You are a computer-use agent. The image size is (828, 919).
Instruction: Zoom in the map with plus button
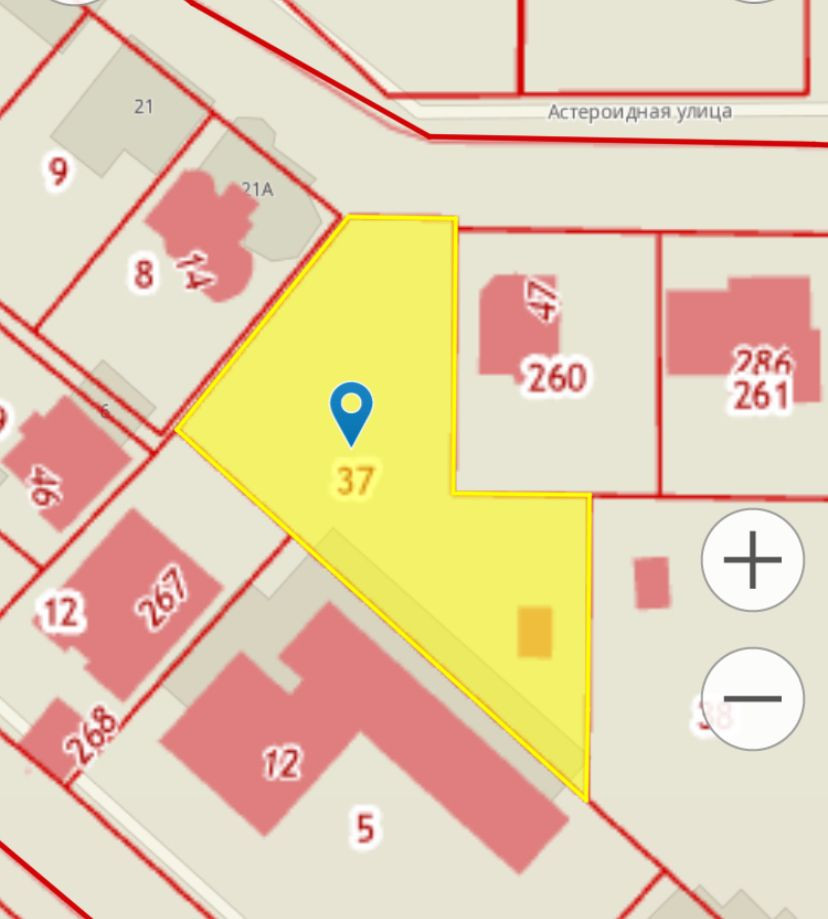tap(753, 560)
